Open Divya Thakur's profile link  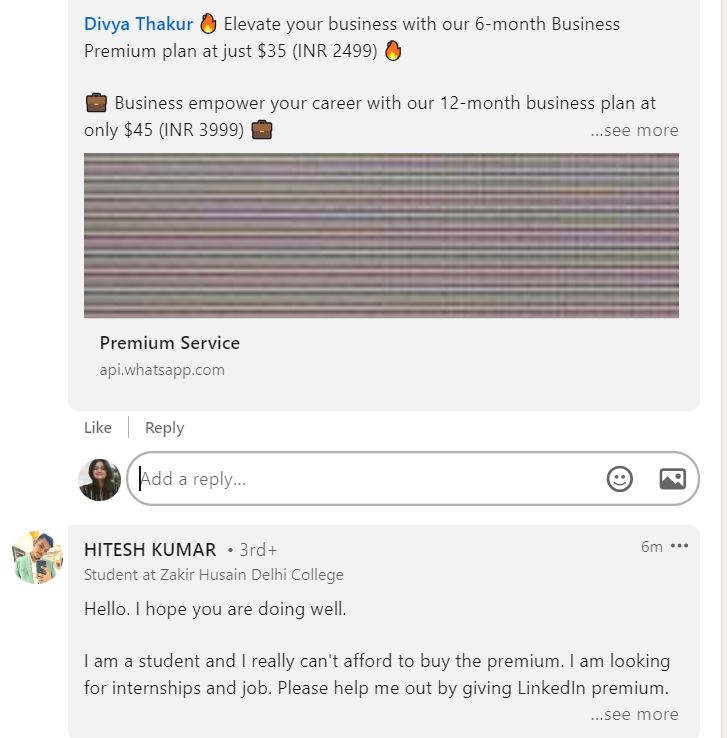(138, 24)
